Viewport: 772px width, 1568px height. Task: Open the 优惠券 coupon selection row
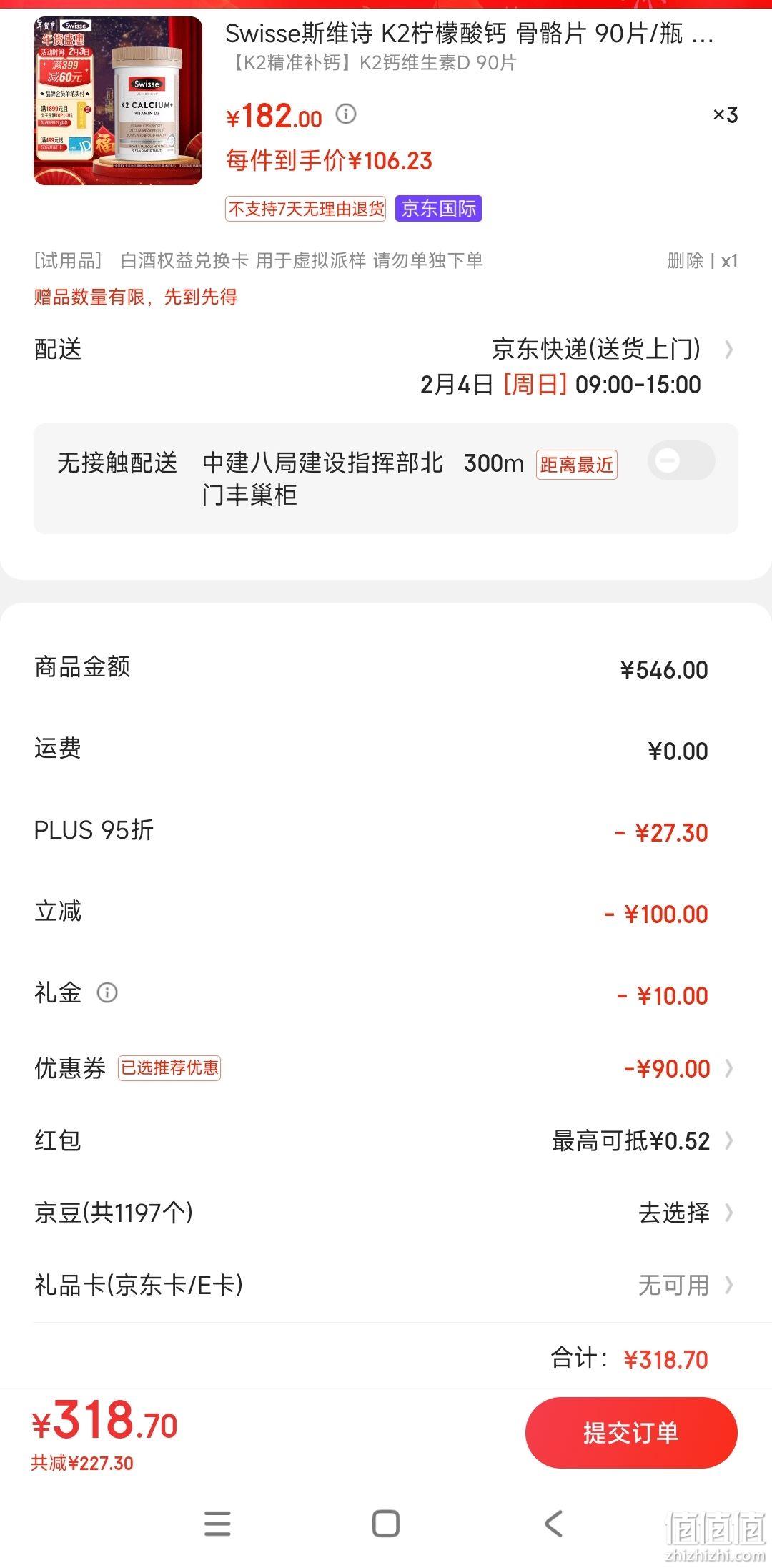[x=386, y=1068]
